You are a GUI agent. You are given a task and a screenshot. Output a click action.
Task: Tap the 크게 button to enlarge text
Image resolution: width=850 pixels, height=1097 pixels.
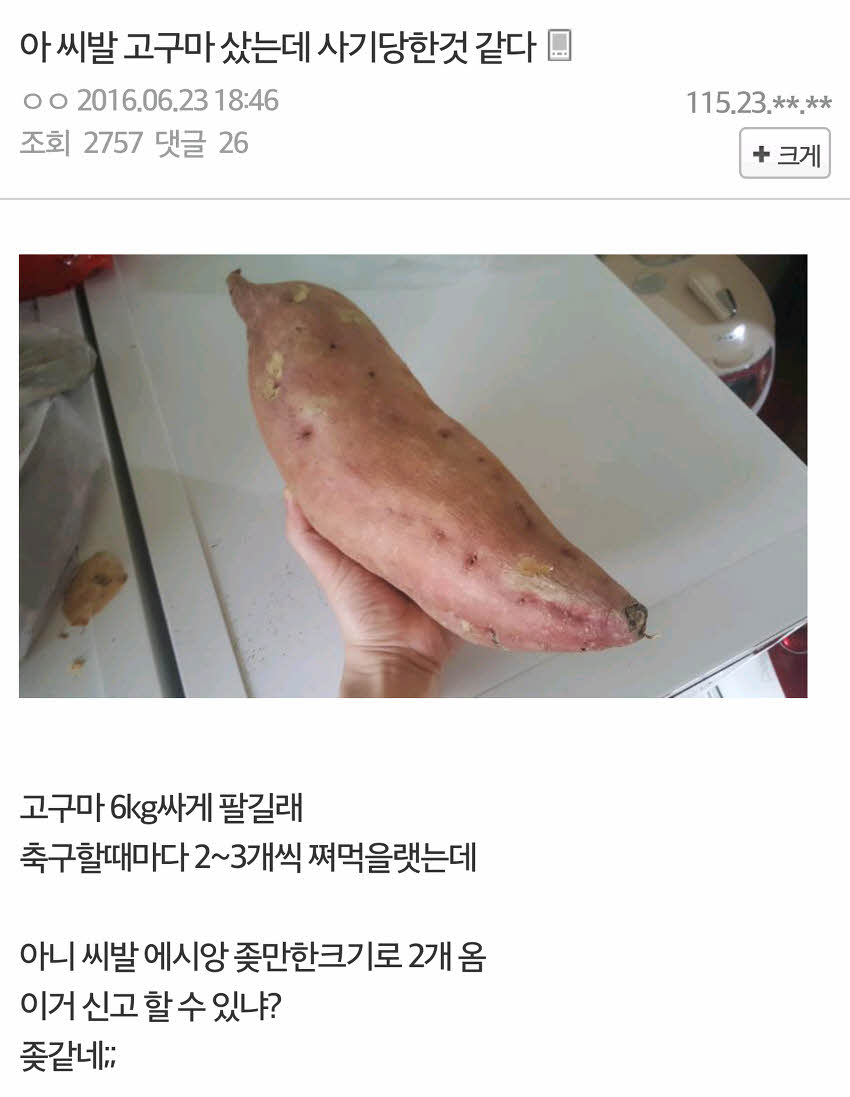point(784,154)
